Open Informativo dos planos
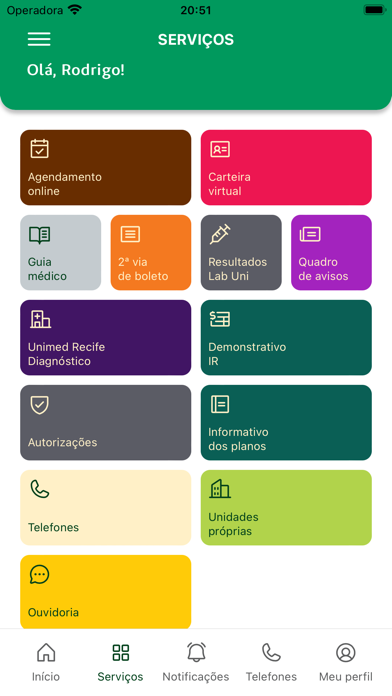The width and height of the screenshot is (392, 696). point(286,423)
